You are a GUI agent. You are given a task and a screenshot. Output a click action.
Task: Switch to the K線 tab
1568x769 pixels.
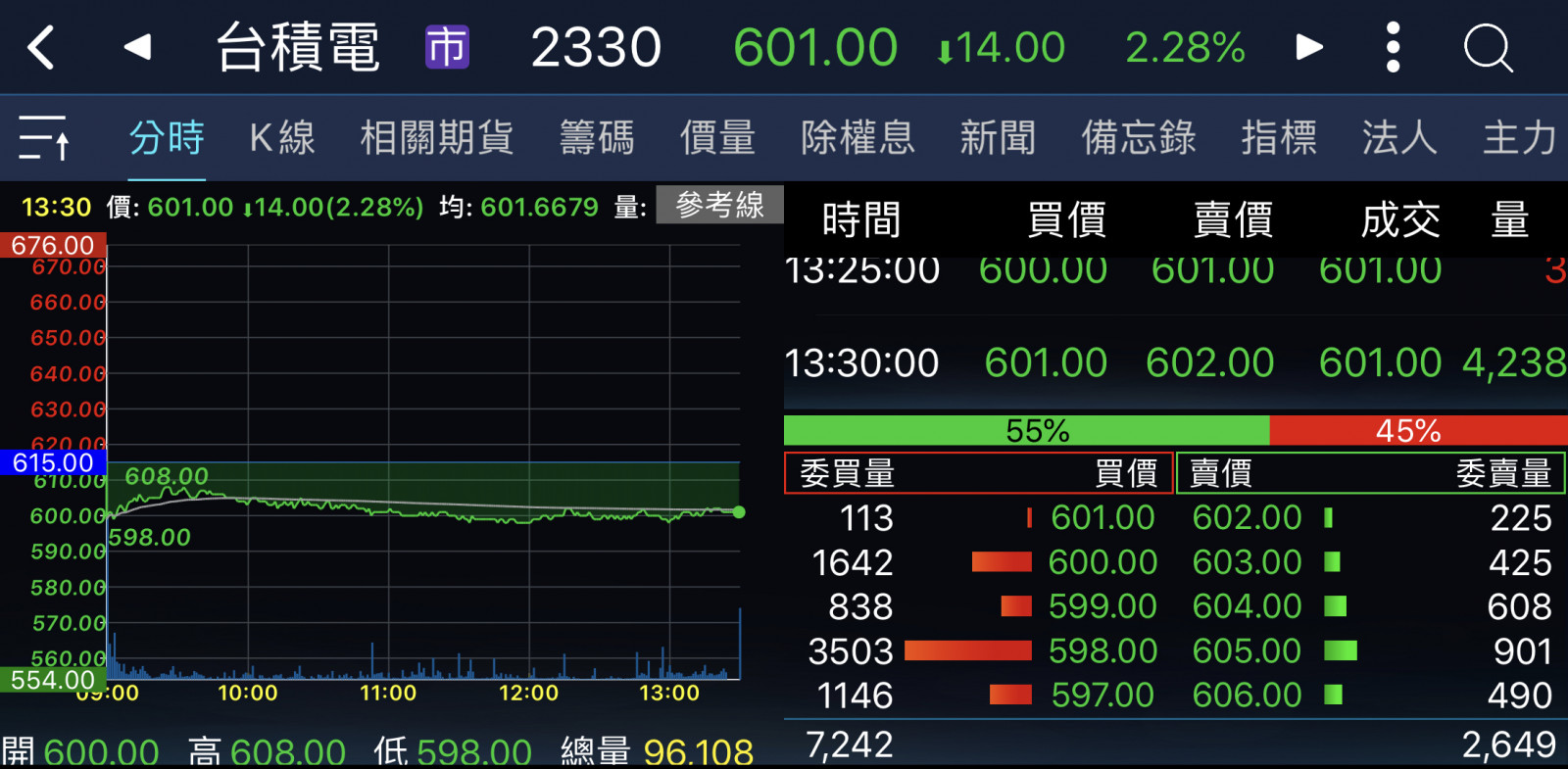click(x=282, y=137)
